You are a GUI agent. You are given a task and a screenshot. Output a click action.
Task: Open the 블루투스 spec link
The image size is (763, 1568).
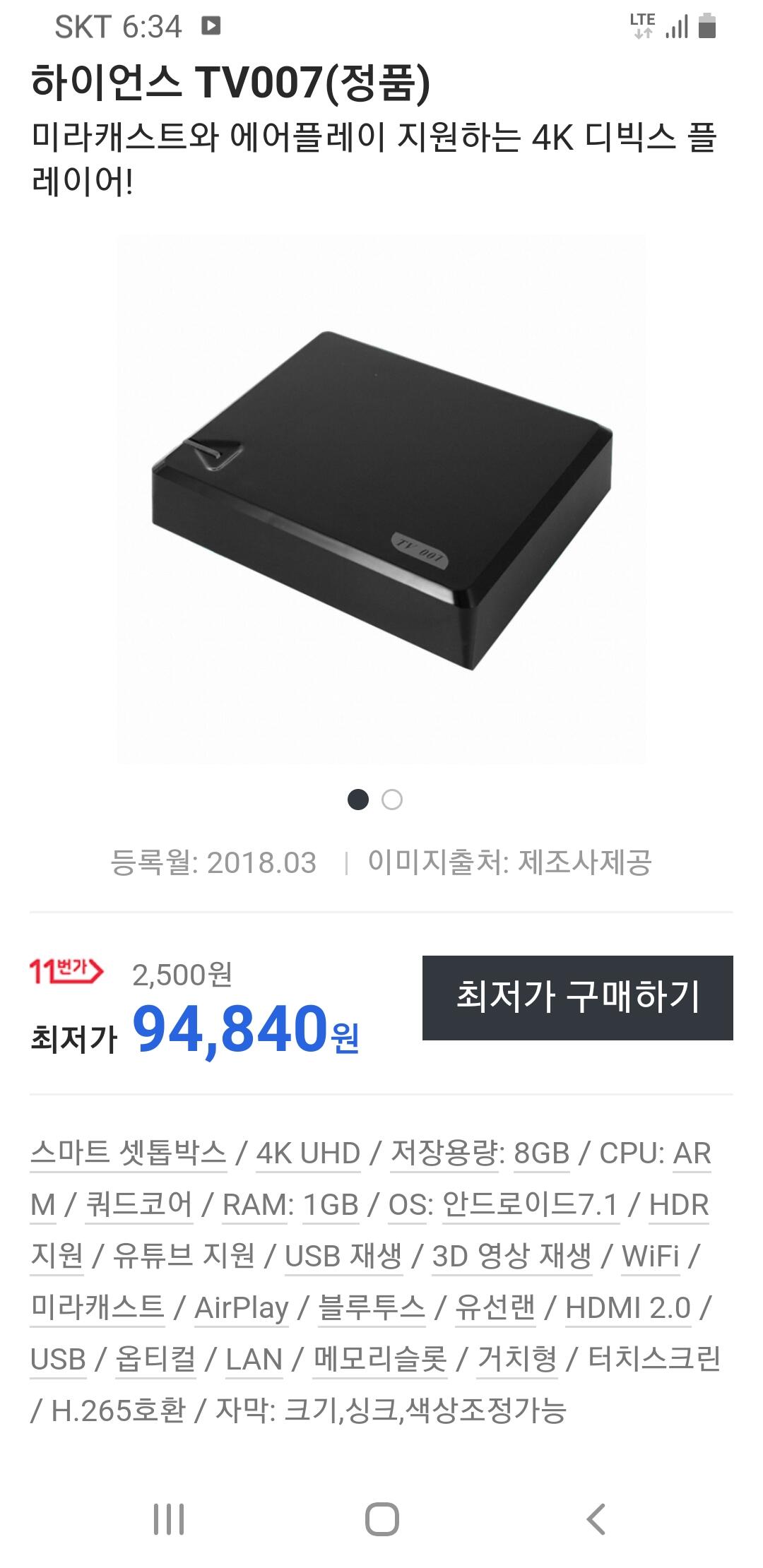point(372,1308)
